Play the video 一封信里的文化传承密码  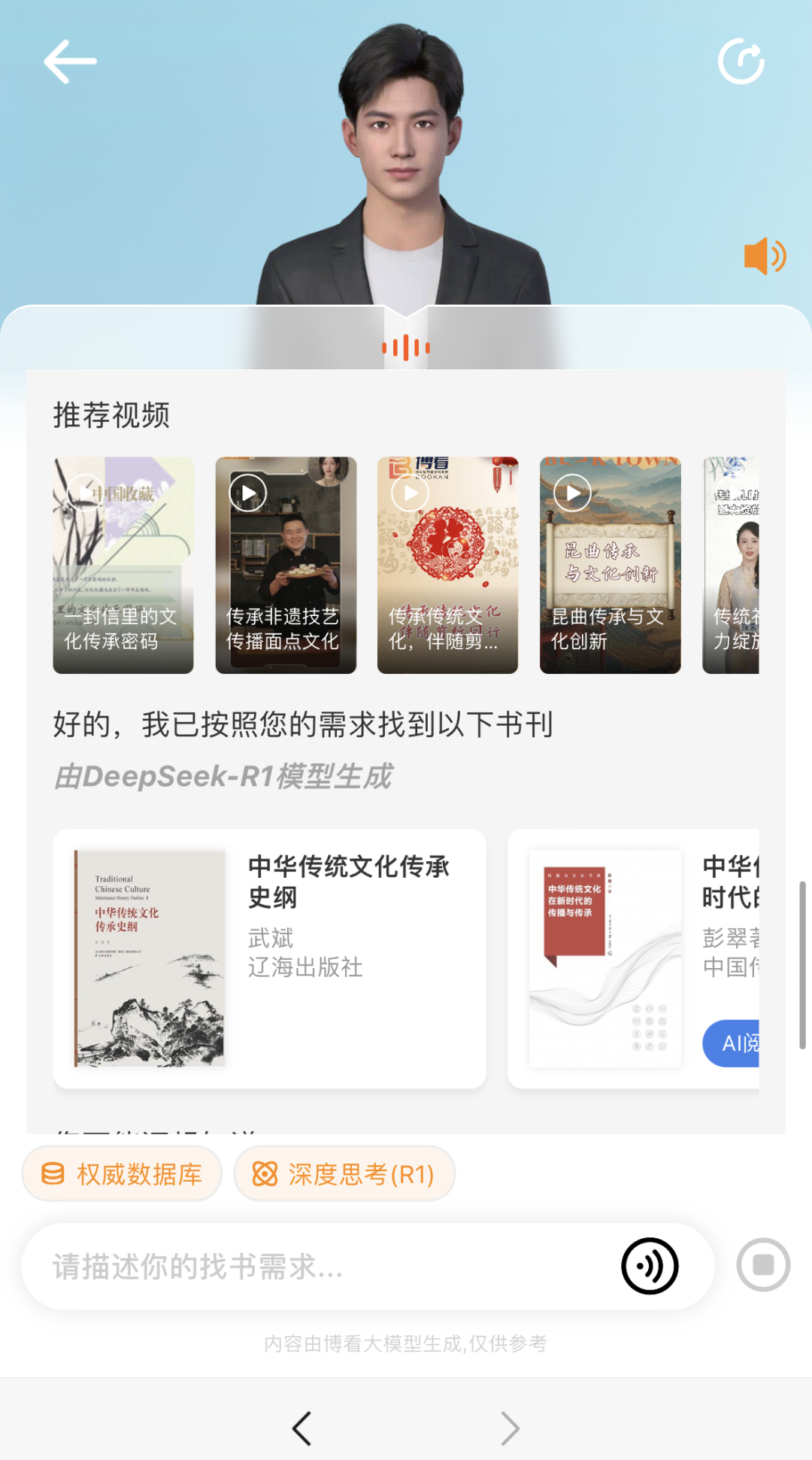(x=123, y=564)
